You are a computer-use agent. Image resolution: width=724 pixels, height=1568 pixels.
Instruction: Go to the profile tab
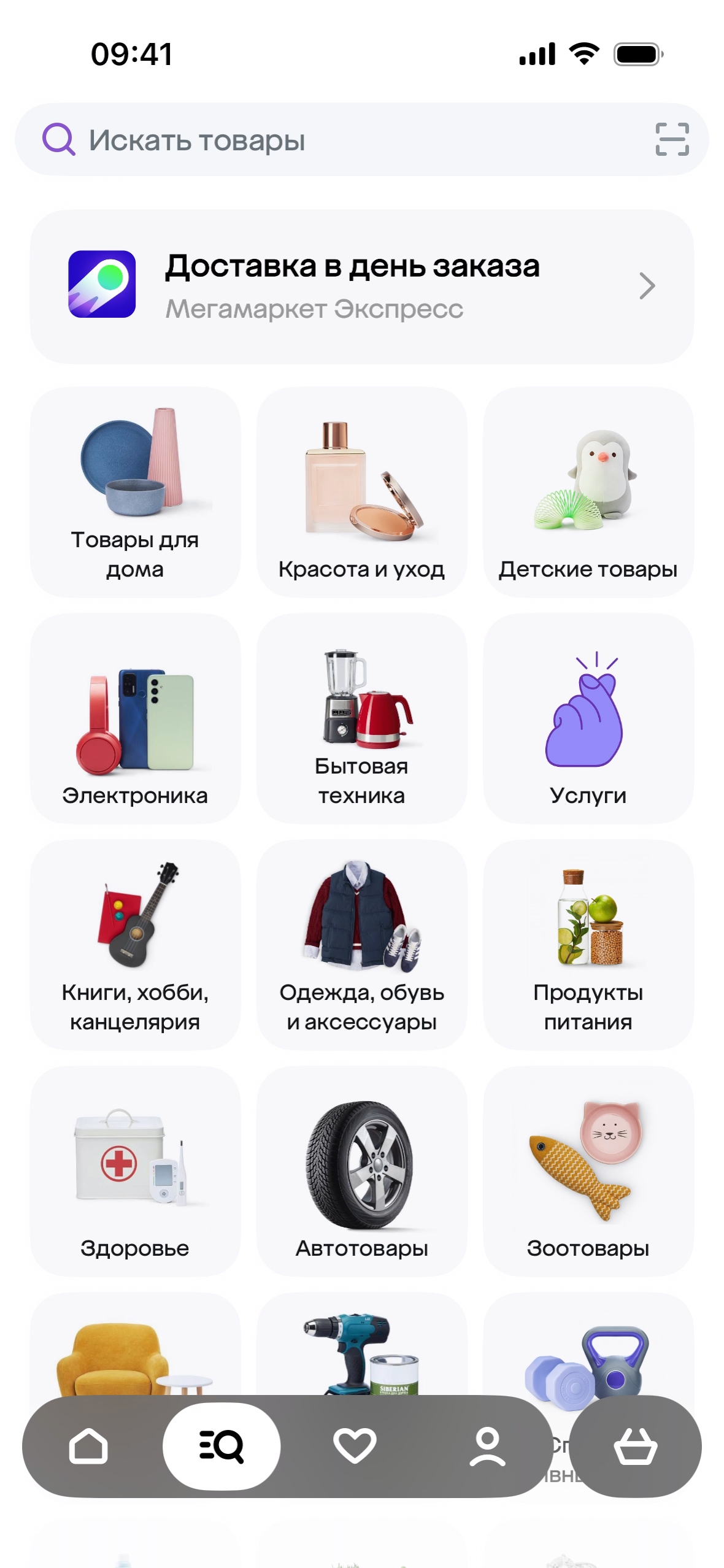[487, 1447]
